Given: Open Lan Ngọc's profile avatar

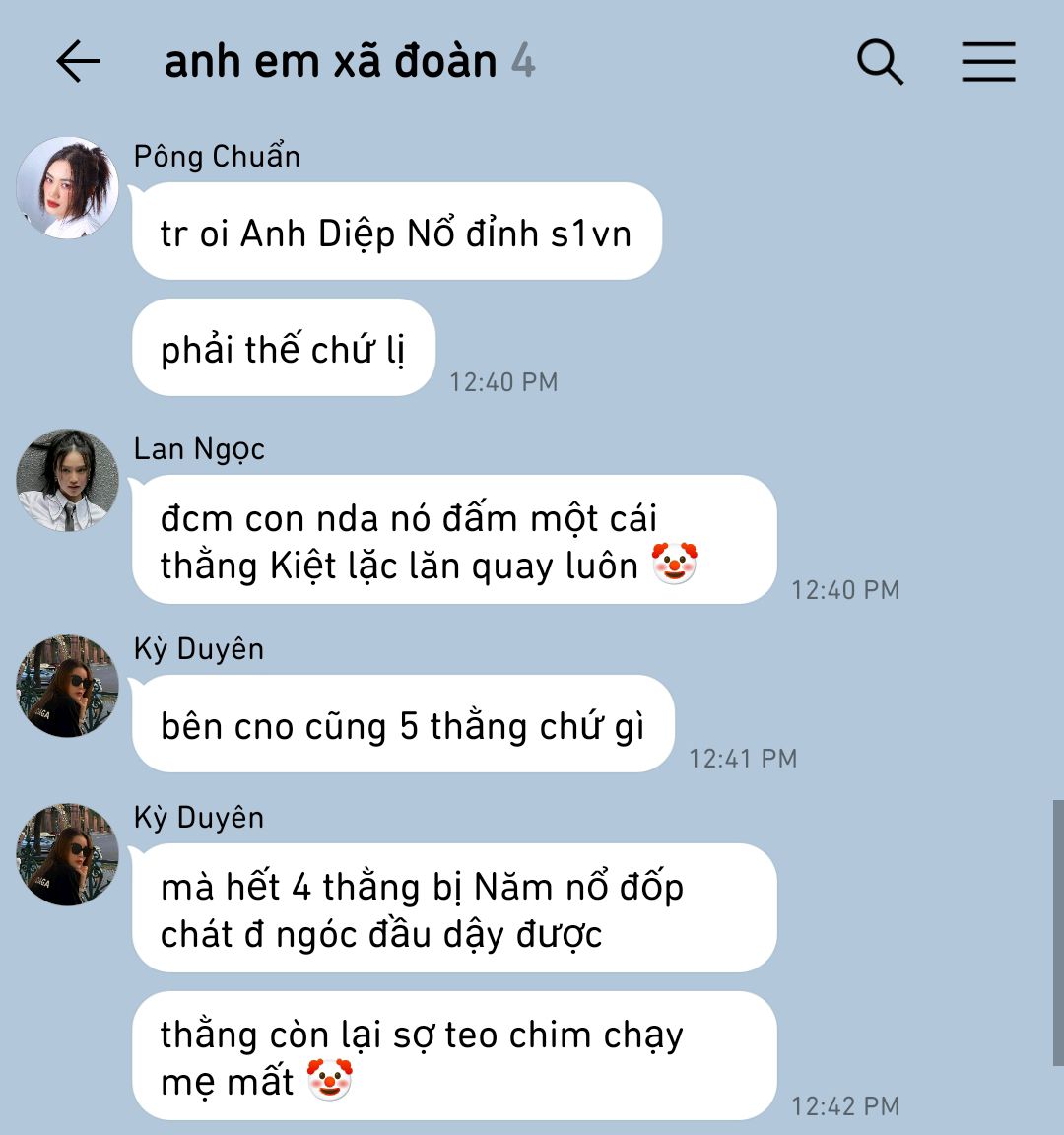Looking at the screenshot, I should click(x=67, y=480).
